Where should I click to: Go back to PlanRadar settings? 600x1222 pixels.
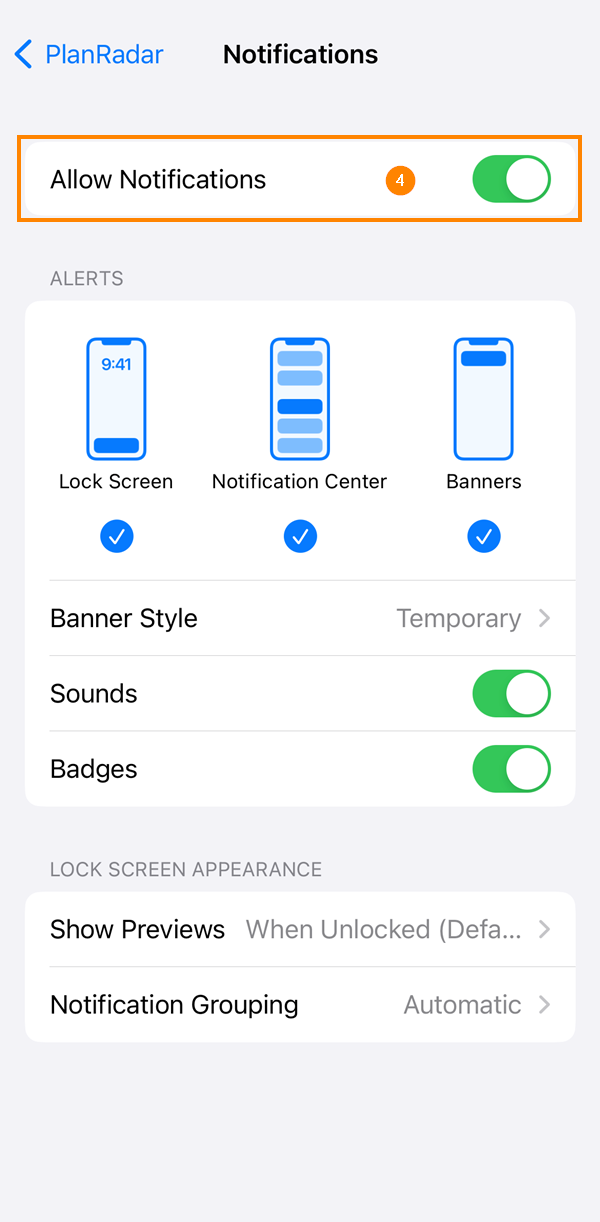[x=88, y=54]
